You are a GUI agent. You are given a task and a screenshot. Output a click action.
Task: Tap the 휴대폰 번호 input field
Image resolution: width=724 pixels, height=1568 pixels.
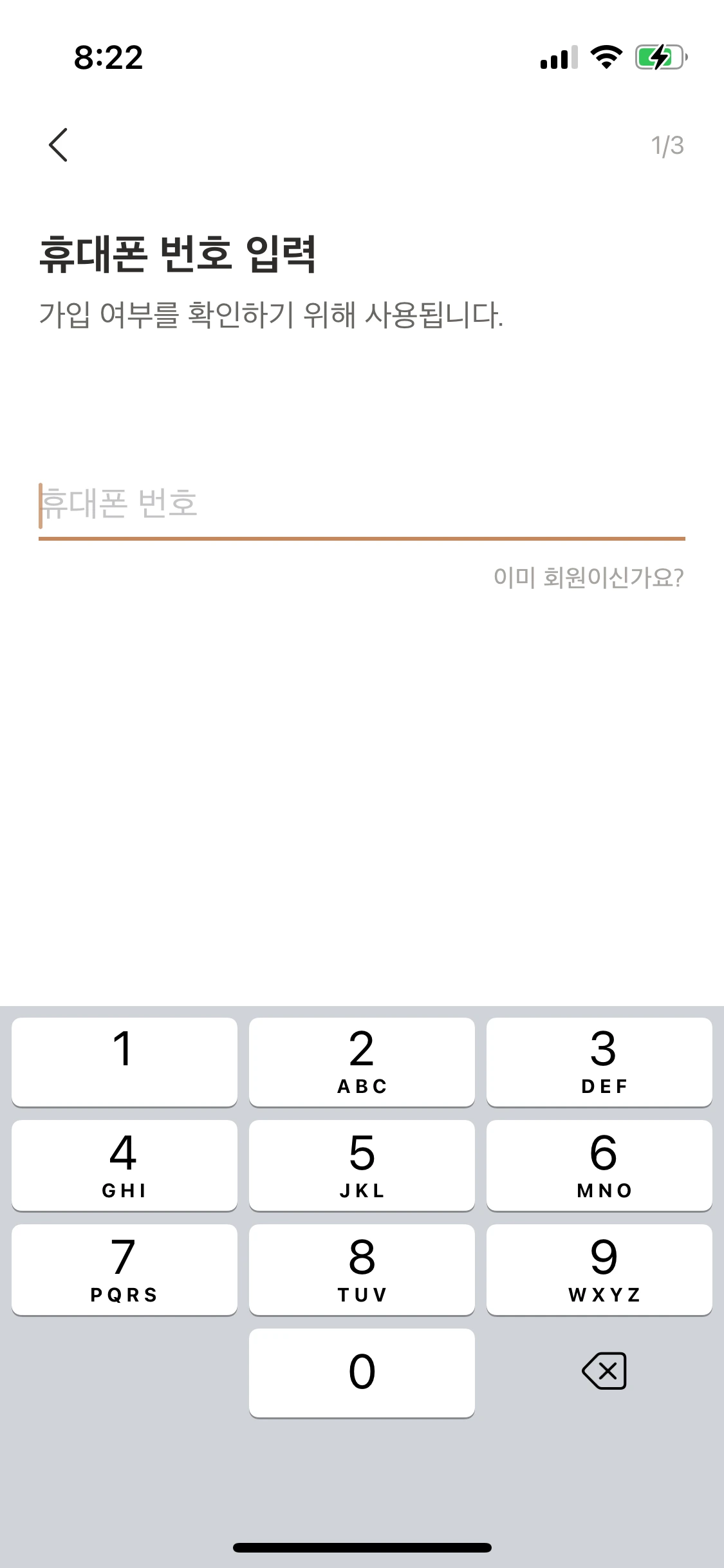(x=360, y=507)
